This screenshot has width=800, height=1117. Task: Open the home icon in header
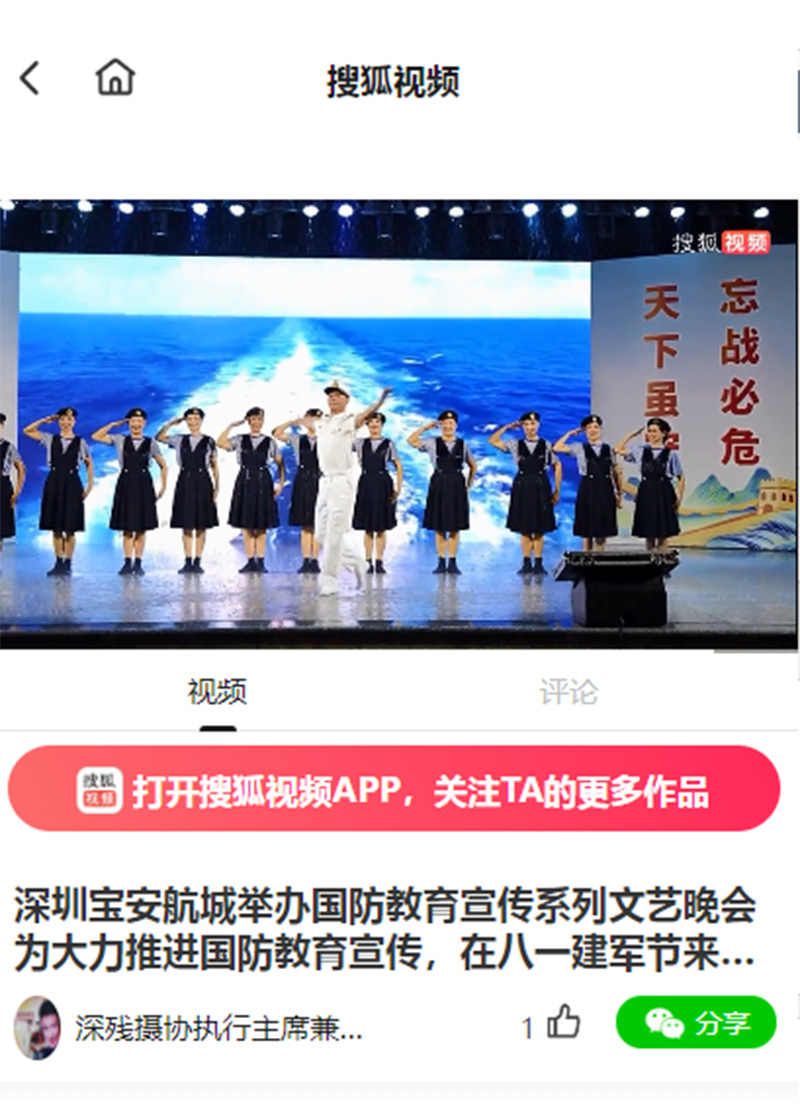(x=115, y=78)
